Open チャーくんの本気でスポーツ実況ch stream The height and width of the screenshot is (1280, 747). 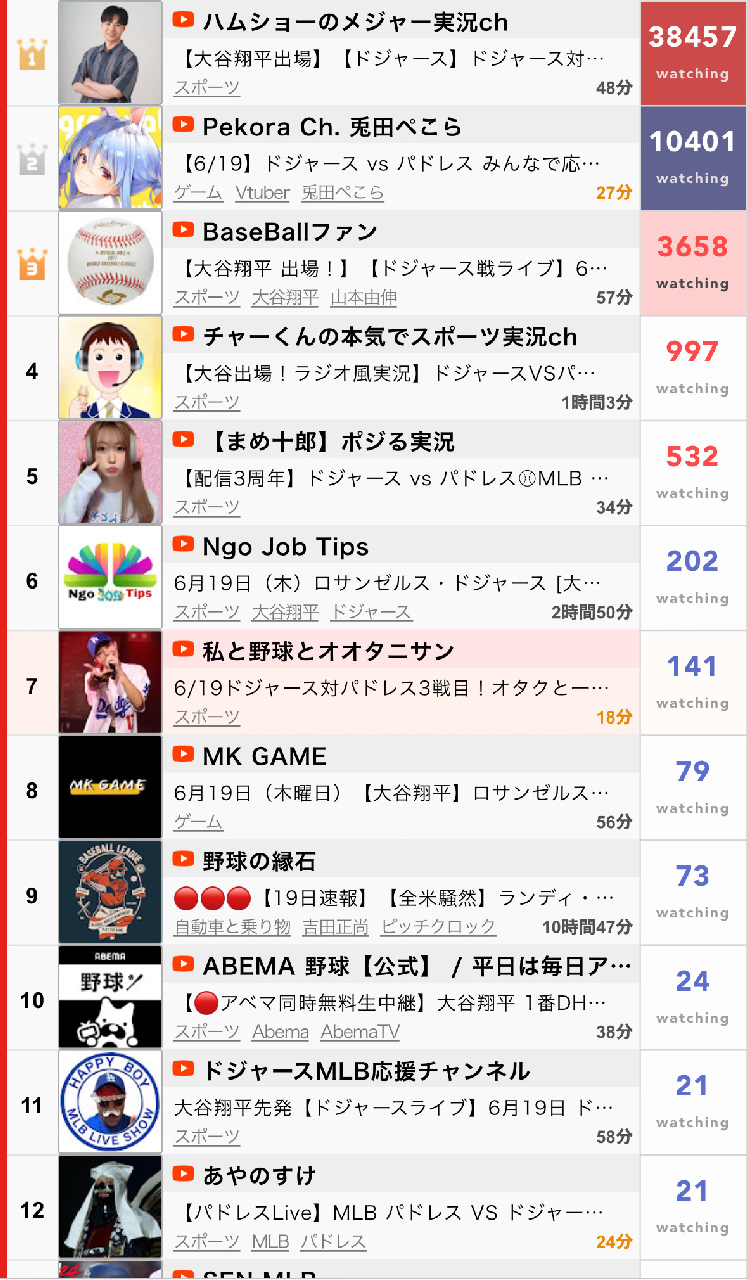pyautogui.click(x=390, y=337)
